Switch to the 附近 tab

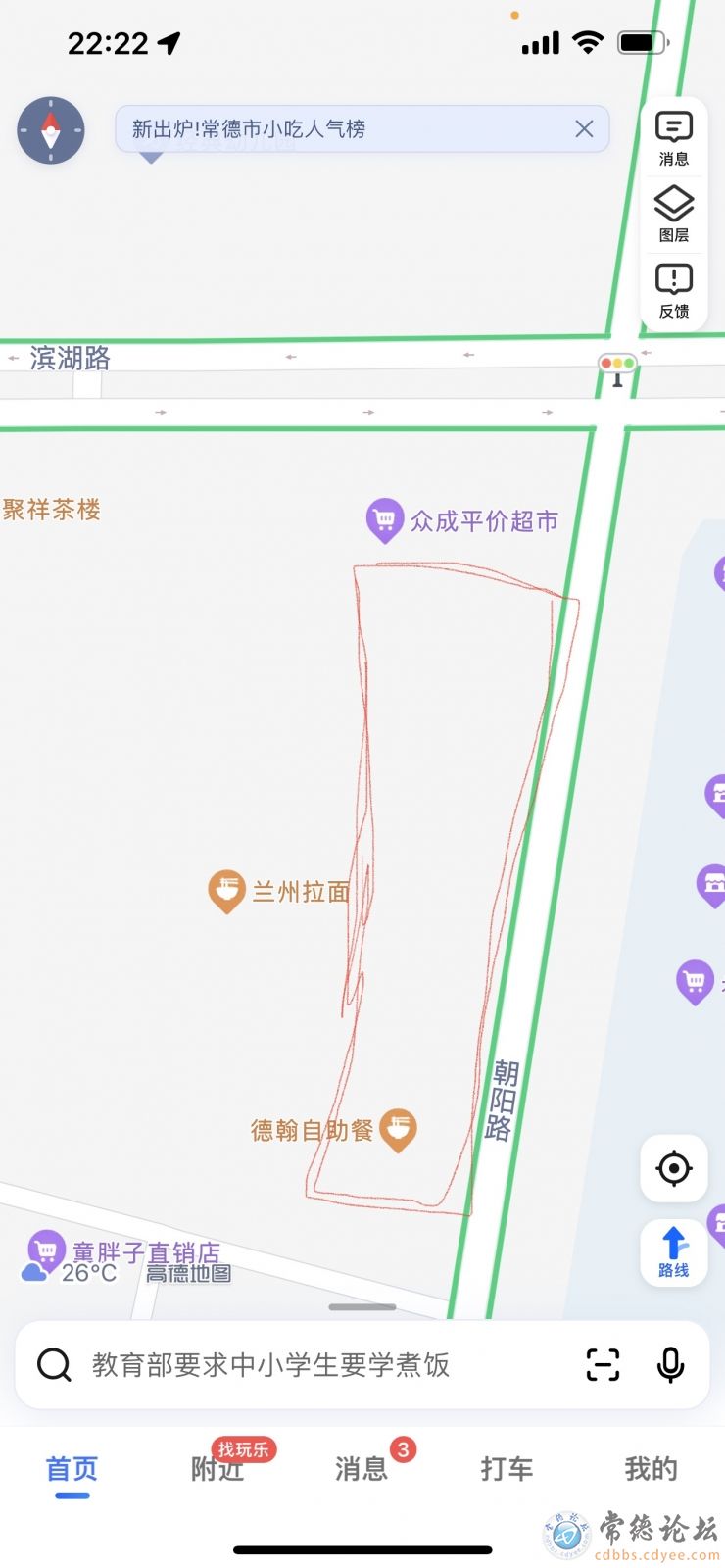[217, 1468]
